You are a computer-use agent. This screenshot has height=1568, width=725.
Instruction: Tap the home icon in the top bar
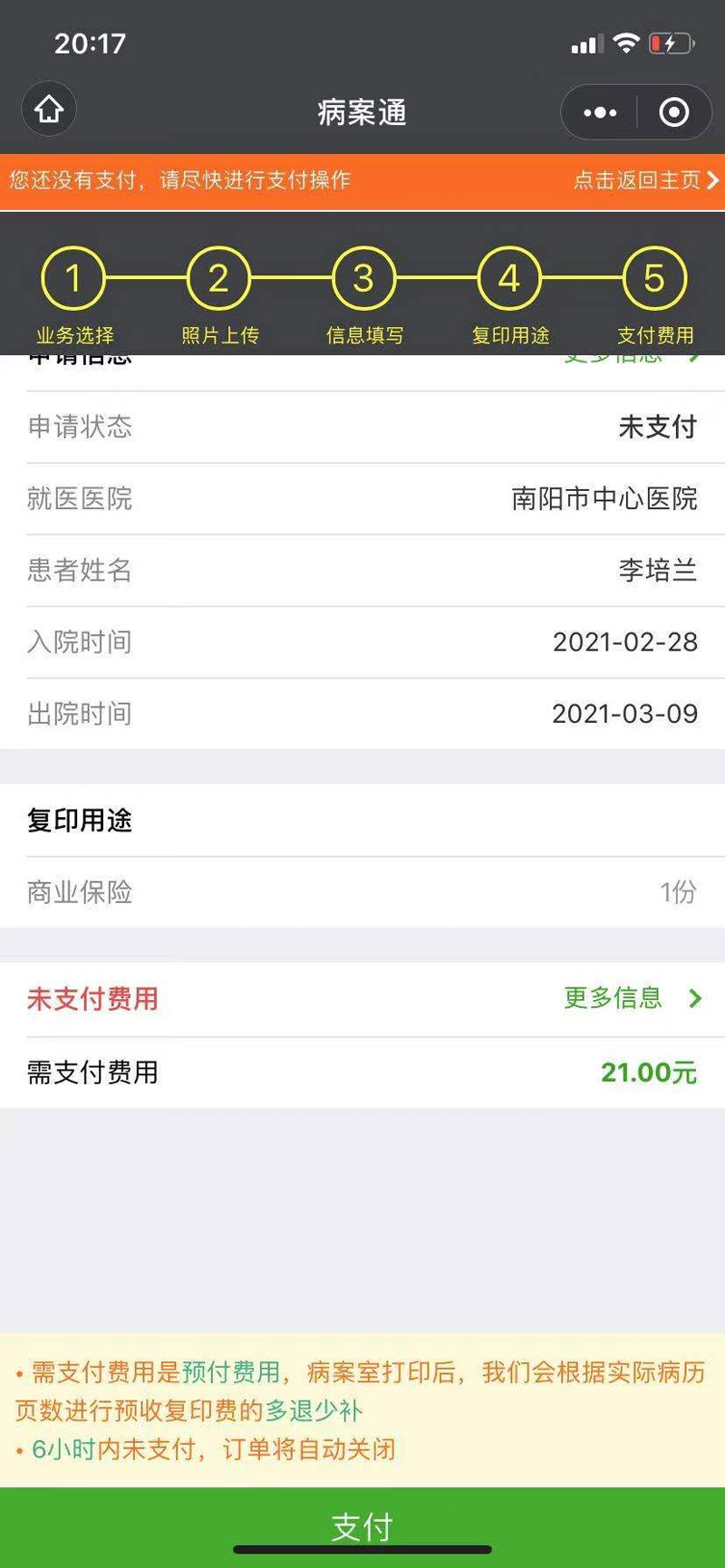pos(48,109)
